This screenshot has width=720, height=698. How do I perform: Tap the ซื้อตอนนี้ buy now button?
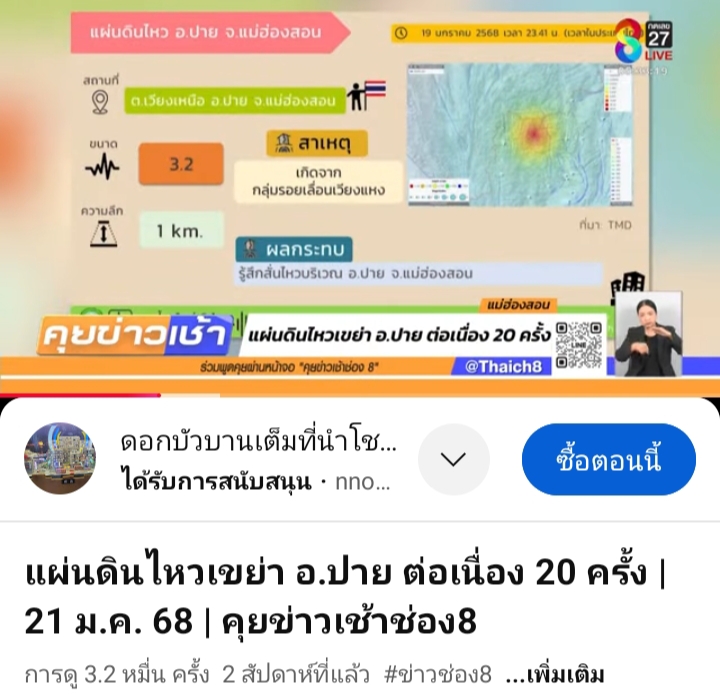[608, 460]
